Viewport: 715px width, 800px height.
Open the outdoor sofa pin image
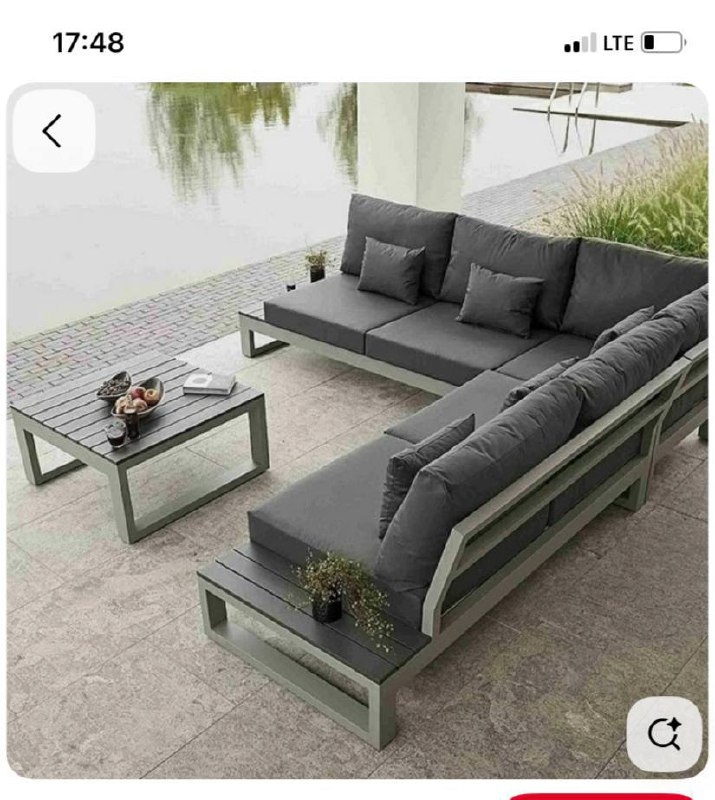[x=360, y=430]
